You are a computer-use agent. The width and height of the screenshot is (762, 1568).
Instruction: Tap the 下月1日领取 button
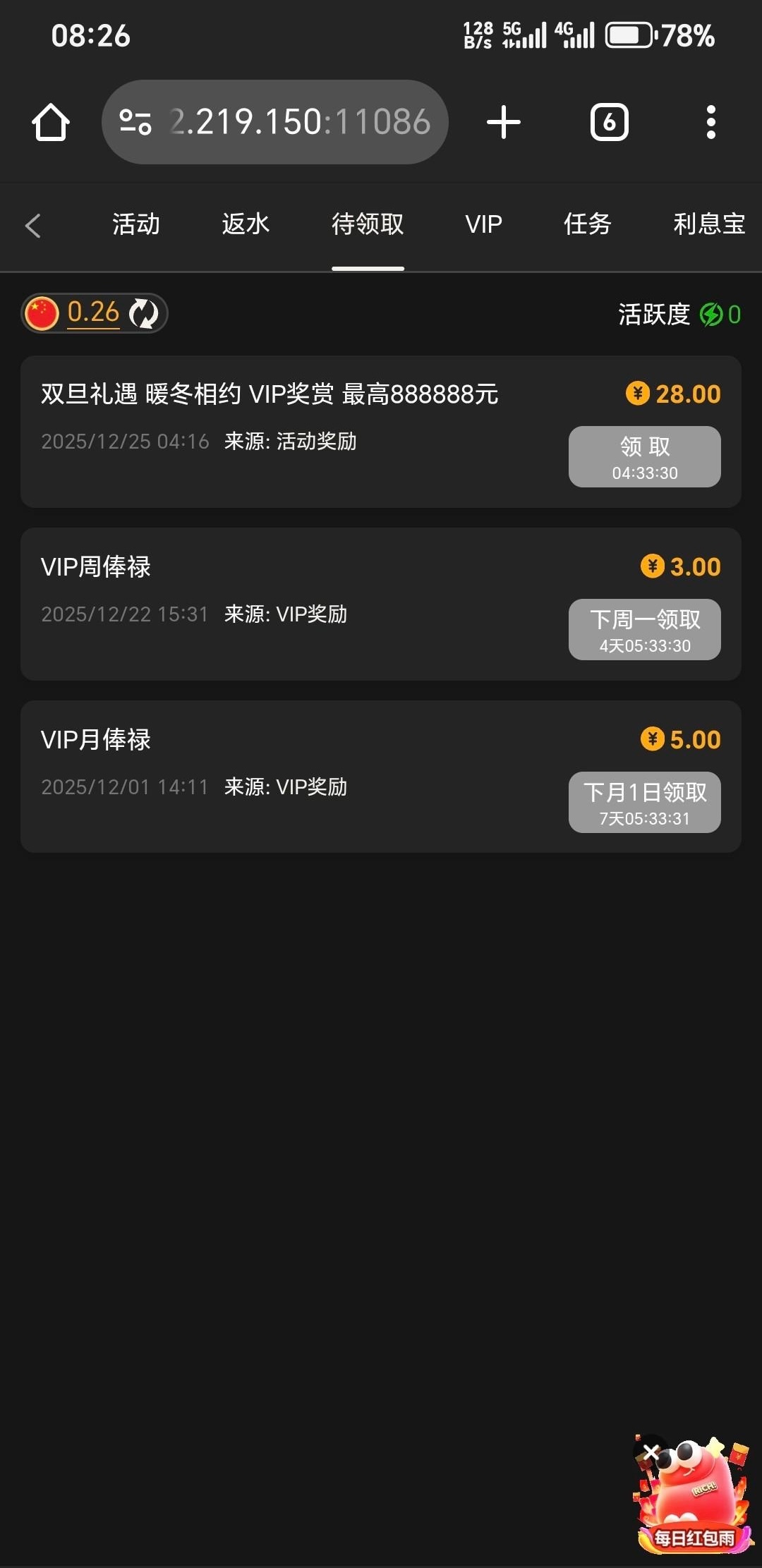coord(644,802)
